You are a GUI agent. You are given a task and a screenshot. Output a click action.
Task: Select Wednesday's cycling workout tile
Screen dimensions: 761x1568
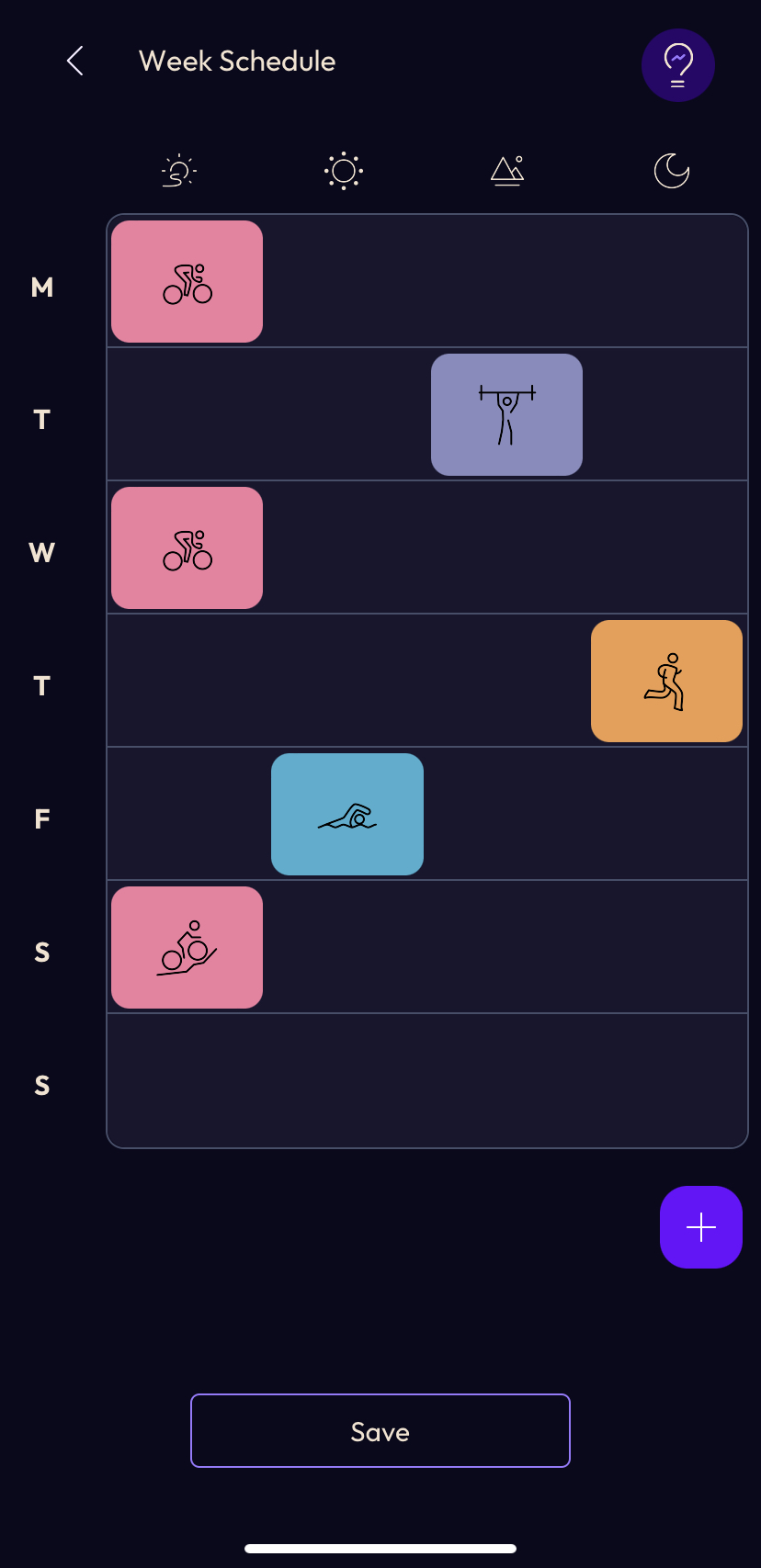[187, 548]
